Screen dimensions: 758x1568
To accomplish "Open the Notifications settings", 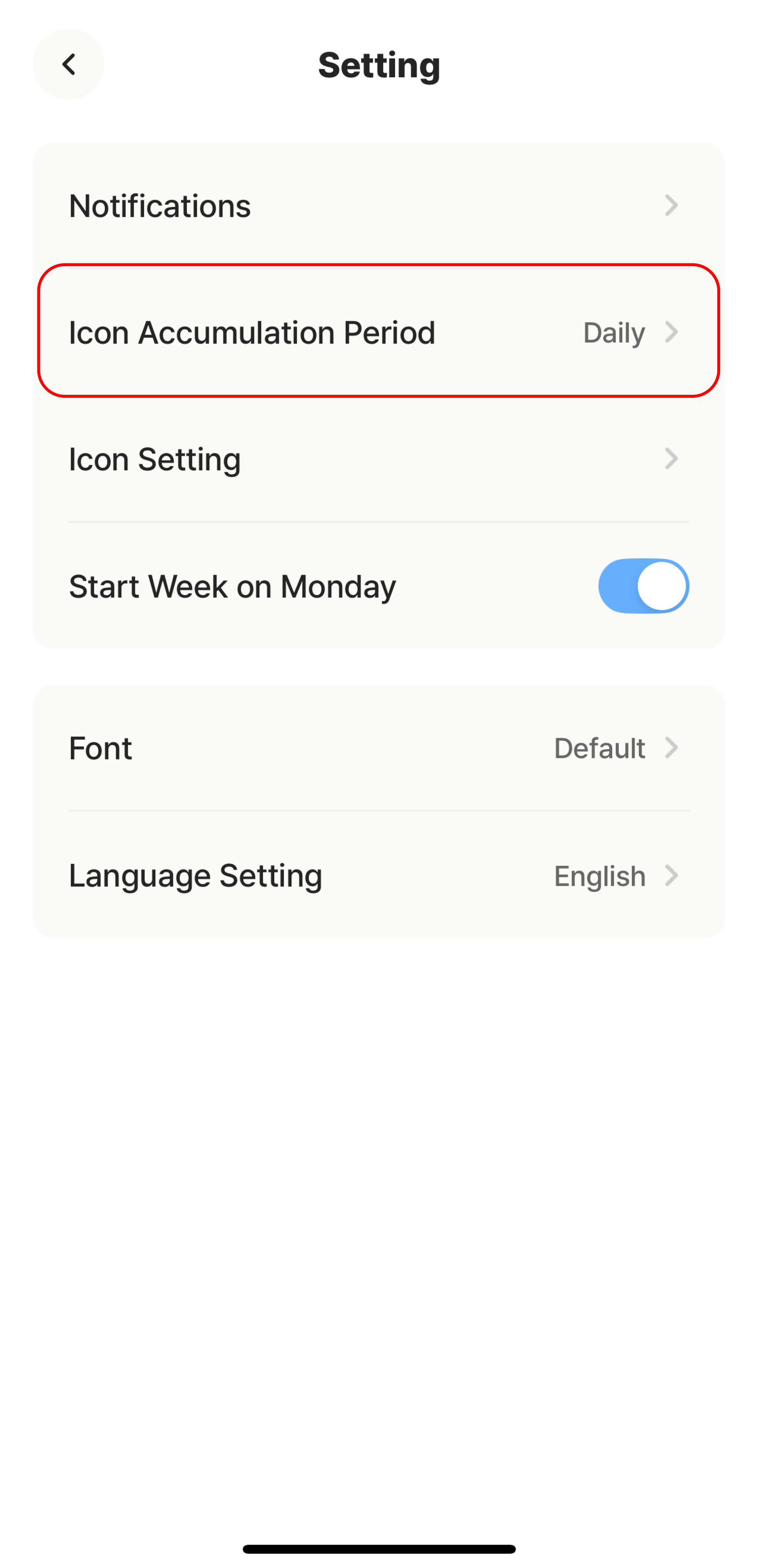I will 379,206.
